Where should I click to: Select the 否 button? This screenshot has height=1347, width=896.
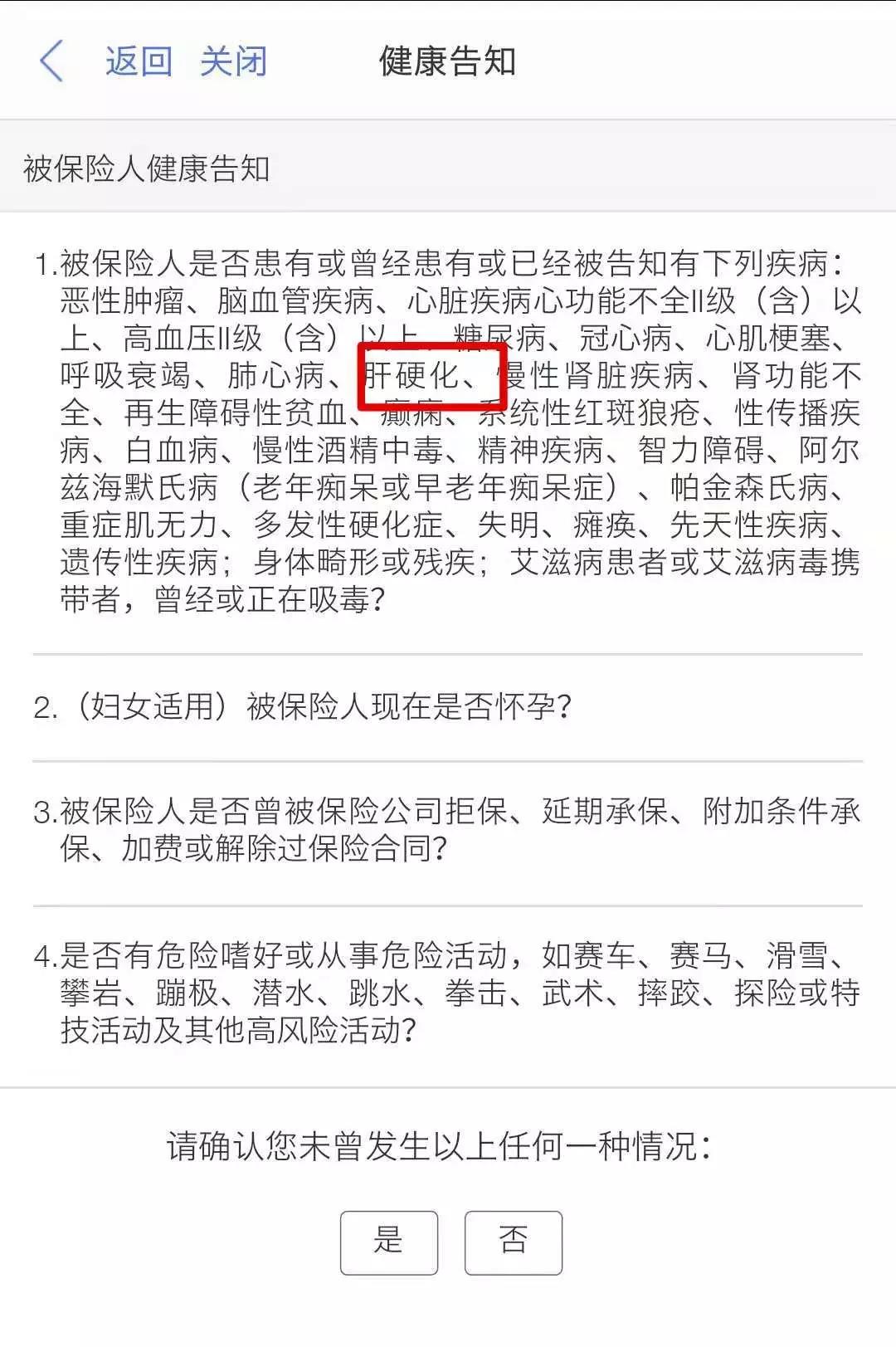coord(513,1242)
